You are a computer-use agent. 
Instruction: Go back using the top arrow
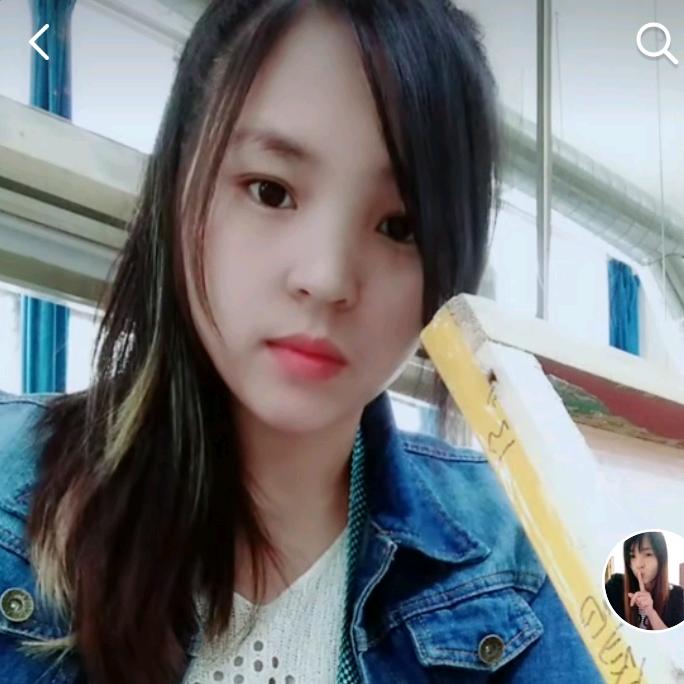click(x=40, y=42)
